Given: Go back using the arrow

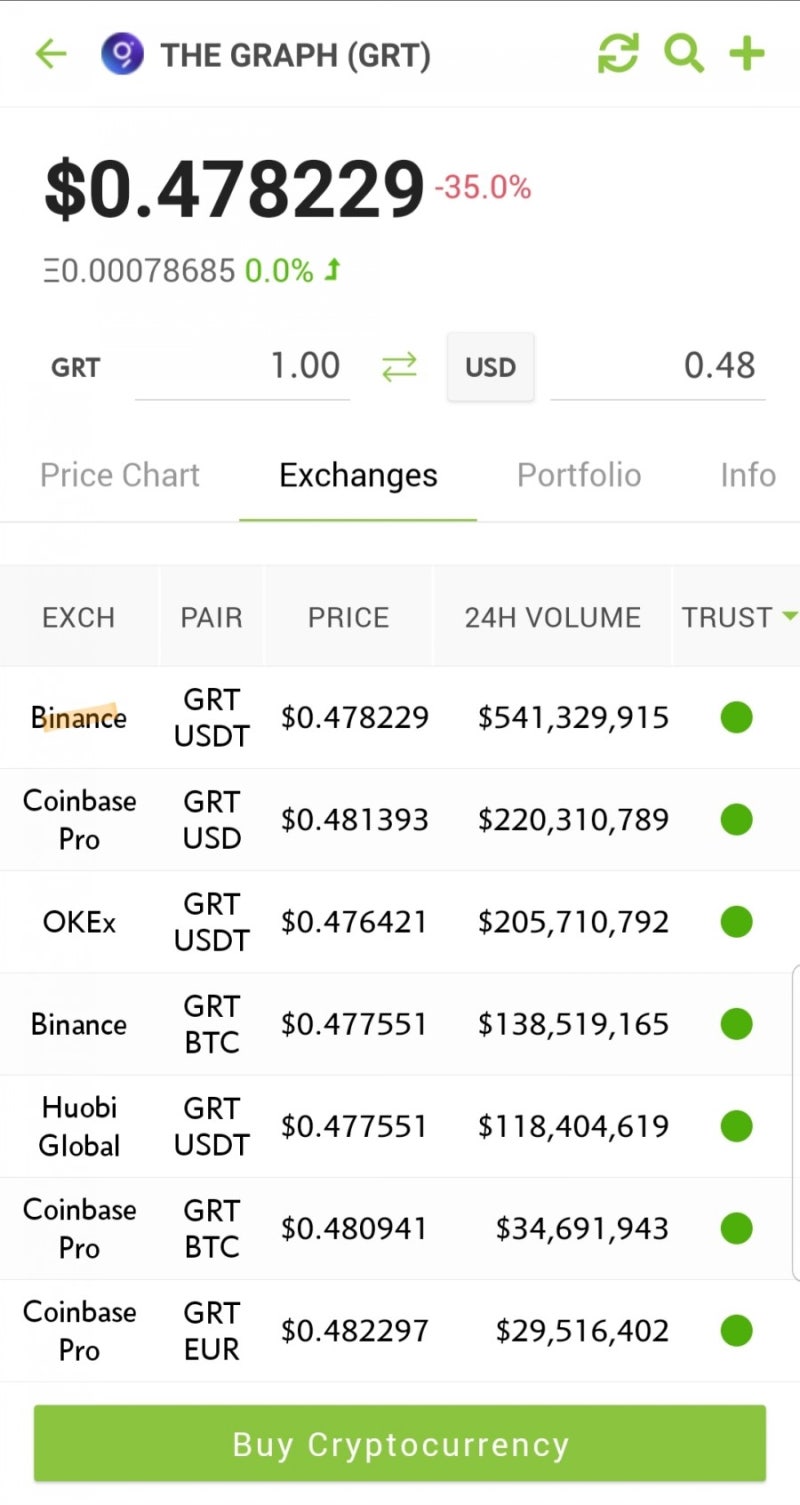Looking at the screenshot, I should [x=50, y=53].
